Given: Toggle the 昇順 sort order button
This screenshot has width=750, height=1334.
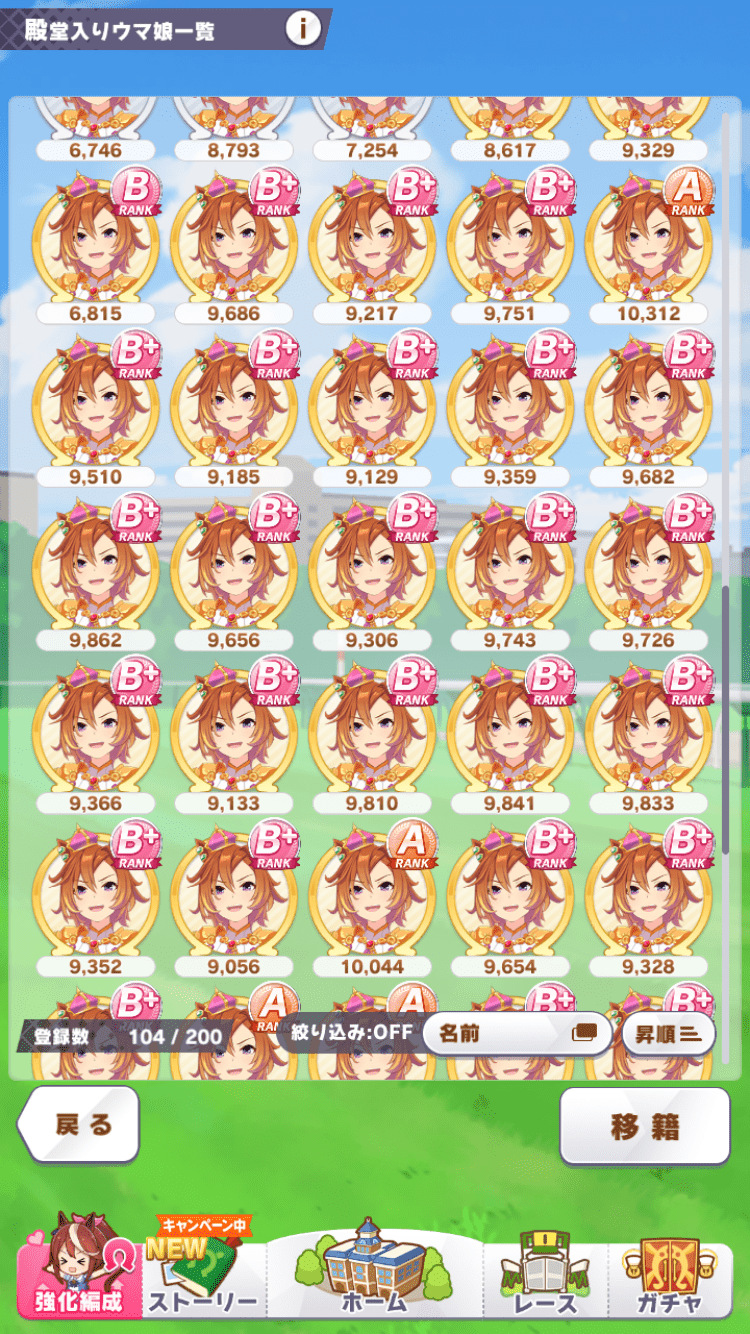Looking at the screenshot, I should 668,1033.
